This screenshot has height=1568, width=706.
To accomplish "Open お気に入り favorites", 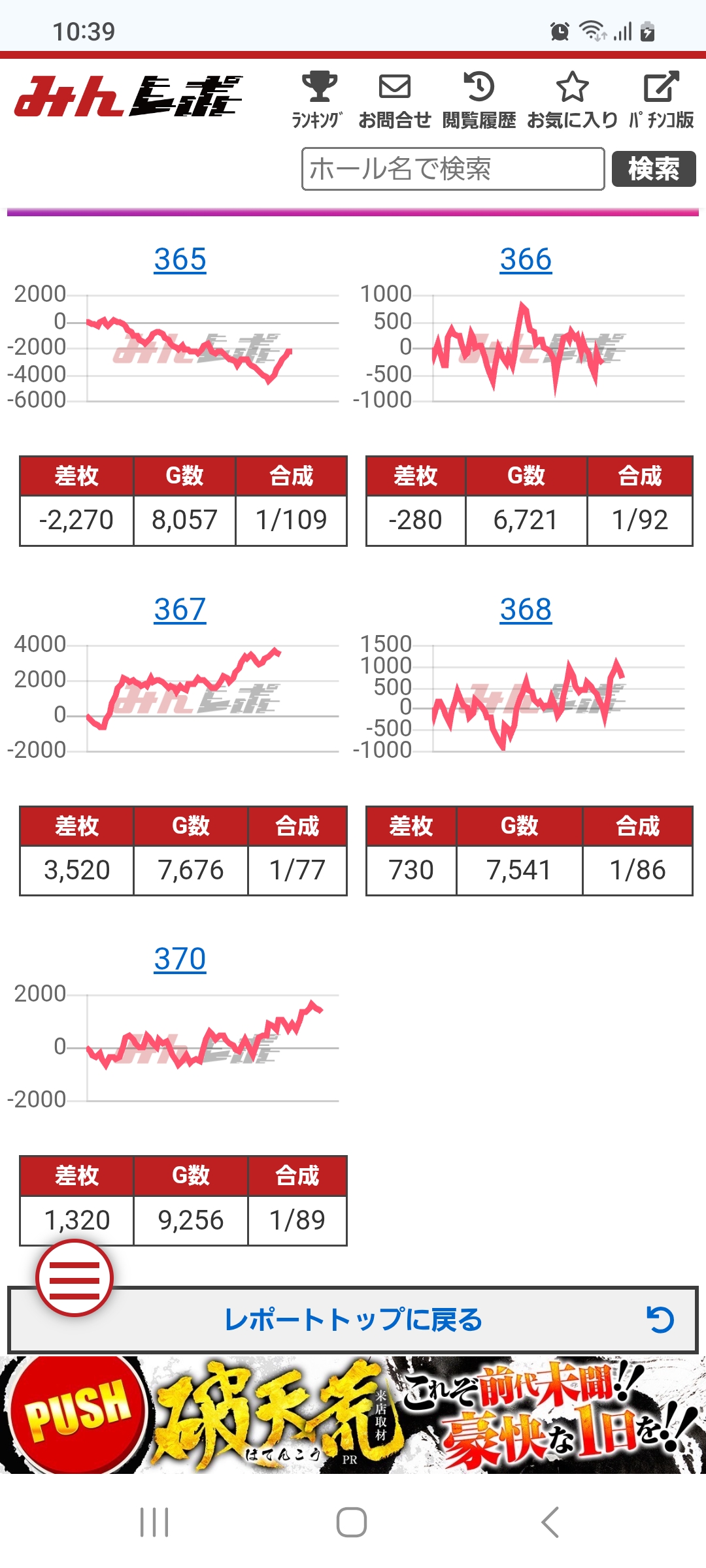I will (572, 99).
